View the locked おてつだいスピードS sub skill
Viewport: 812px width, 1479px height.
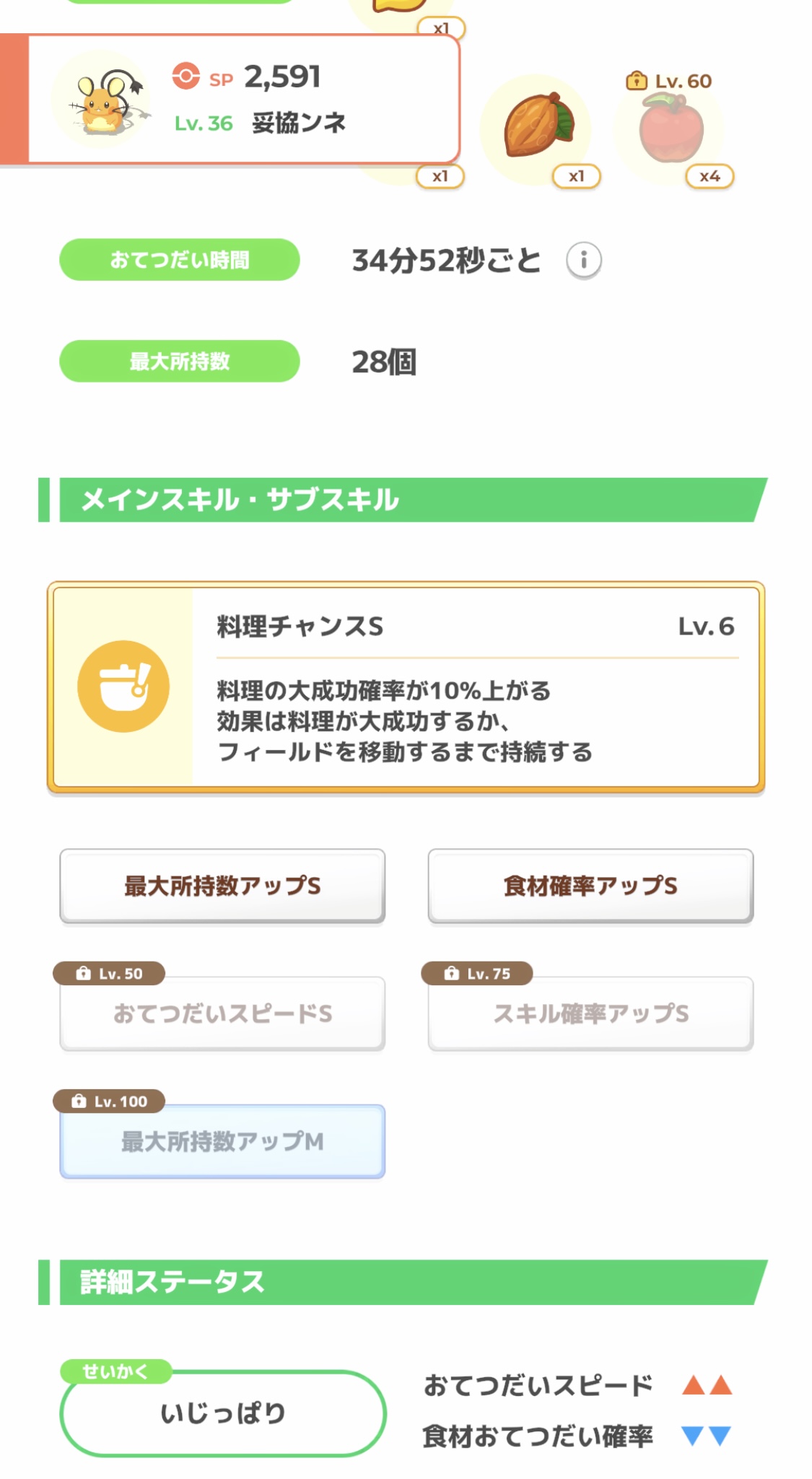[222, 1013]
